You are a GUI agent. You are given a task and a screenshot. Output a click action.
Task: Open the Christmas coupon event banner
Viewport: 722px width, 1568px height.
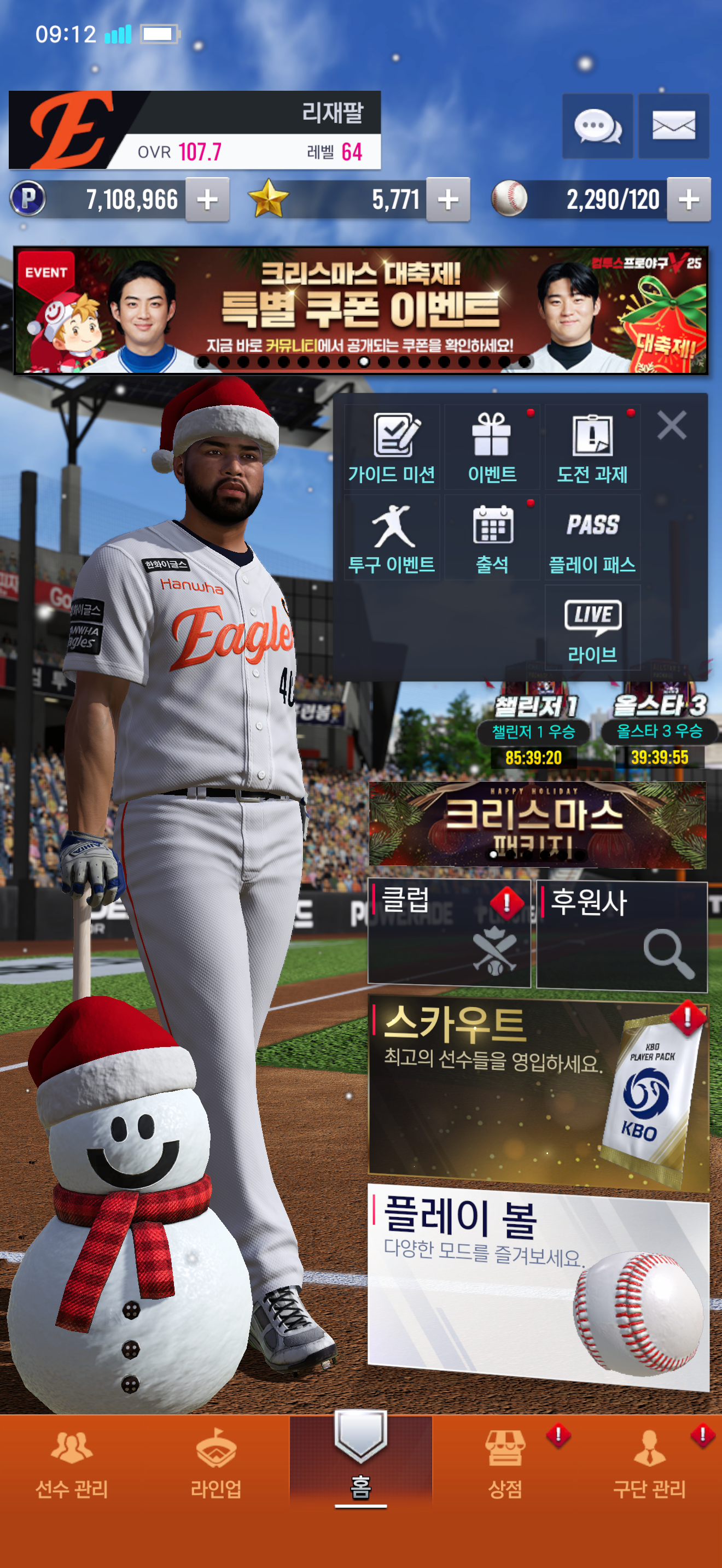point(360,311)
